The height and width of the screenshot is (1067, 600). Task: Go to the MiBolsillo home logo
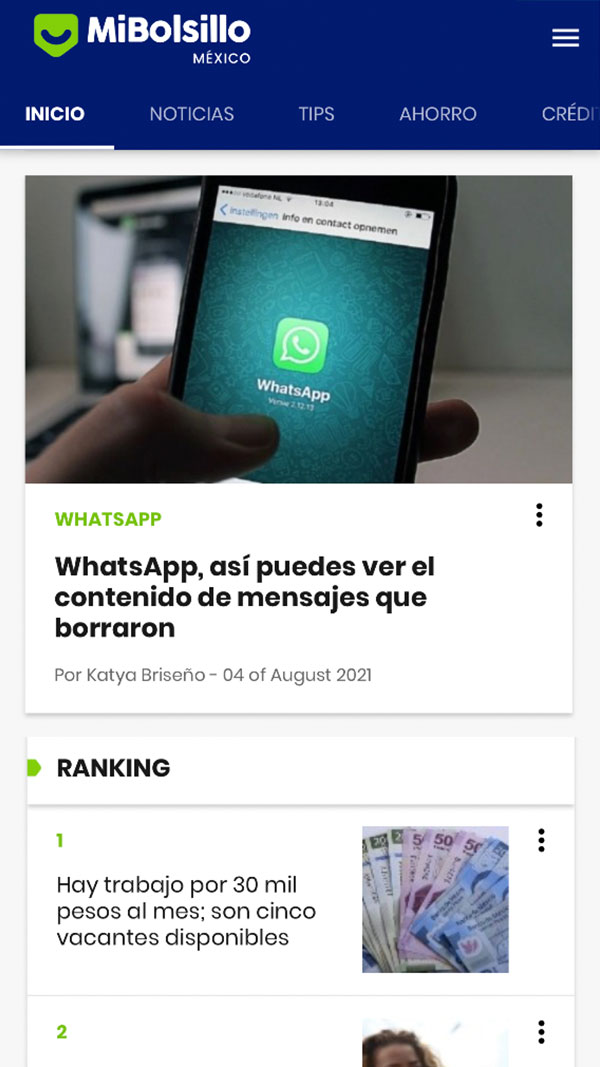(142, 37)
